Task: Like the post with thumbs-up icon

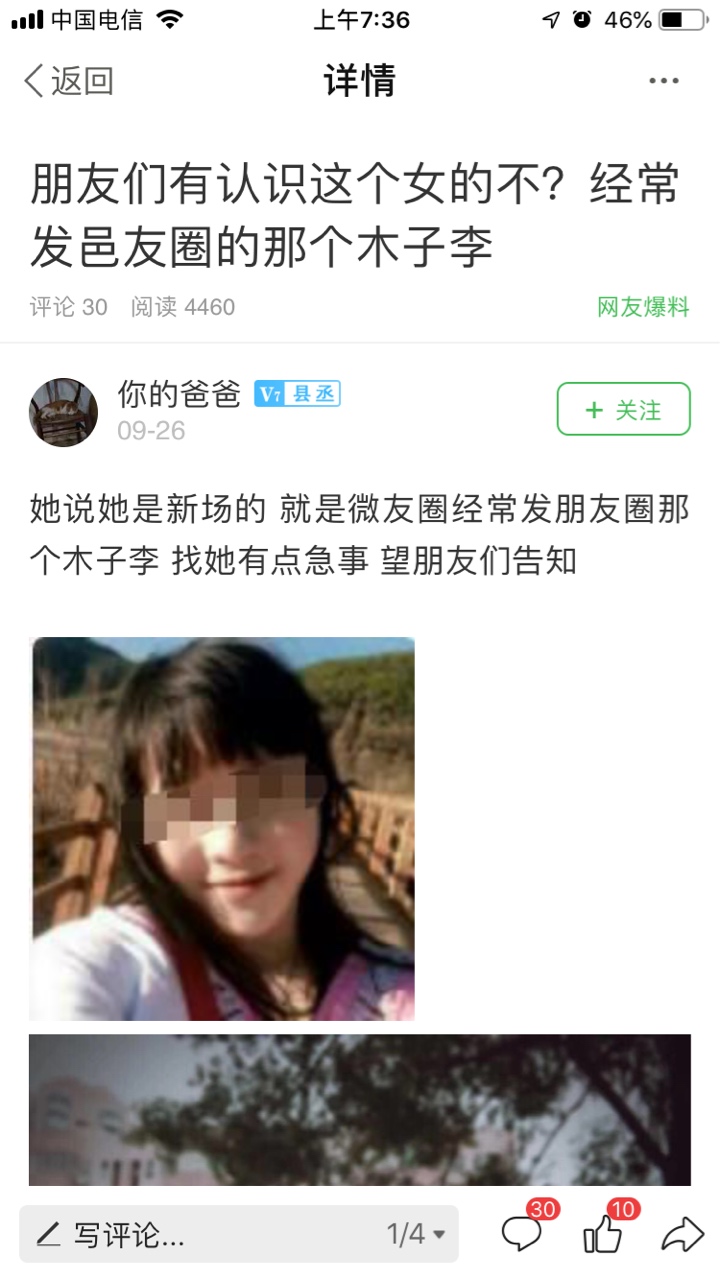Action: tap(603, 1234)
